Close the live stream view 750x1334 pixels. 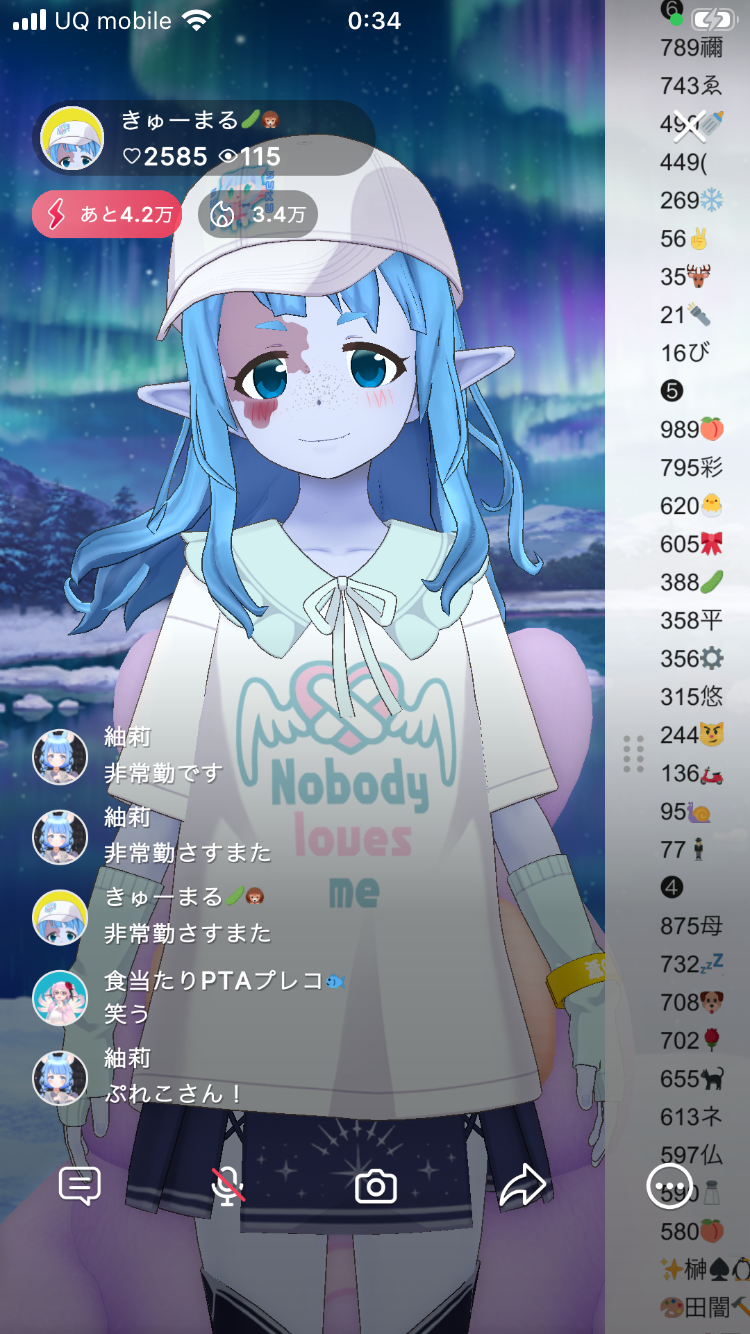click(x=688, y=127)
